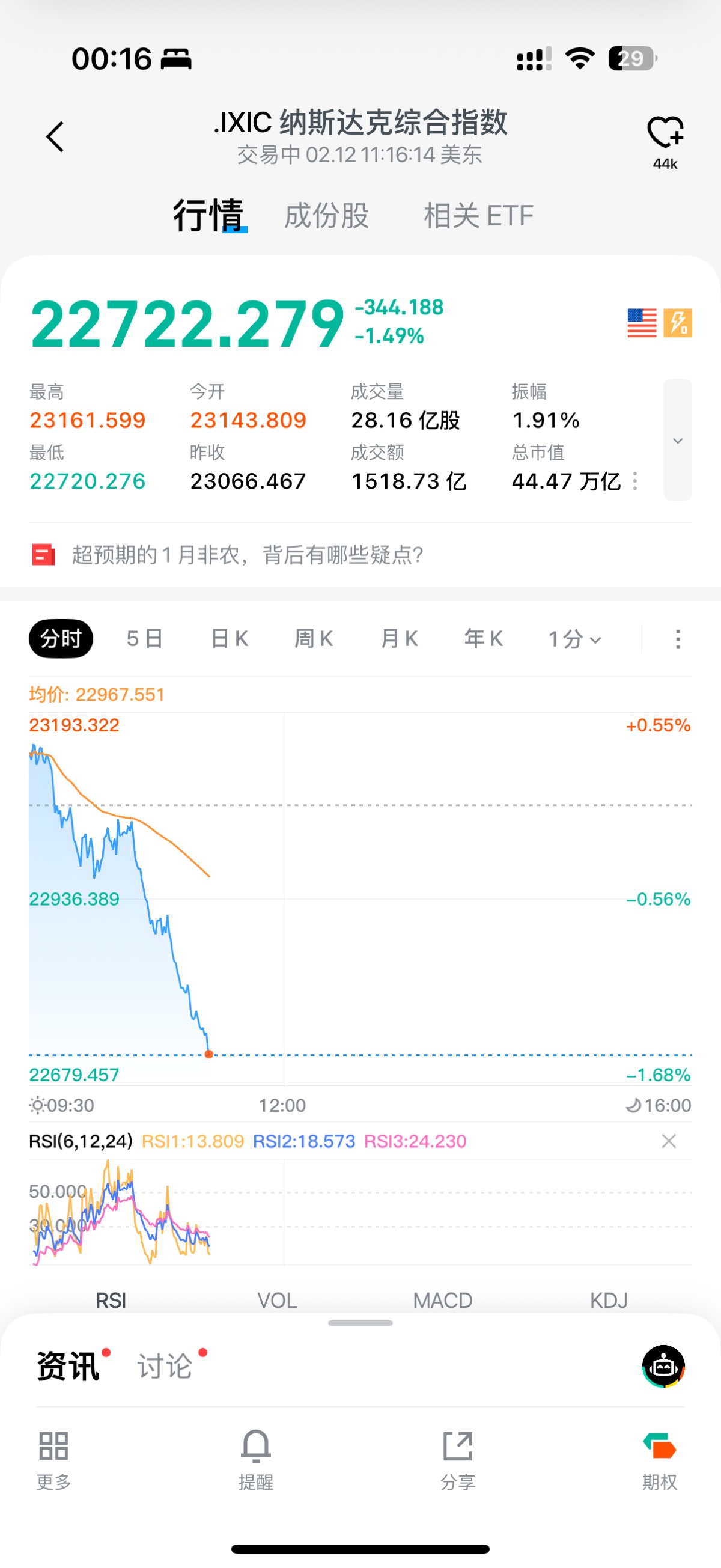Open the chart options overflow menu
Screen dimensions: 721x1568
click(x=678, y=639)
